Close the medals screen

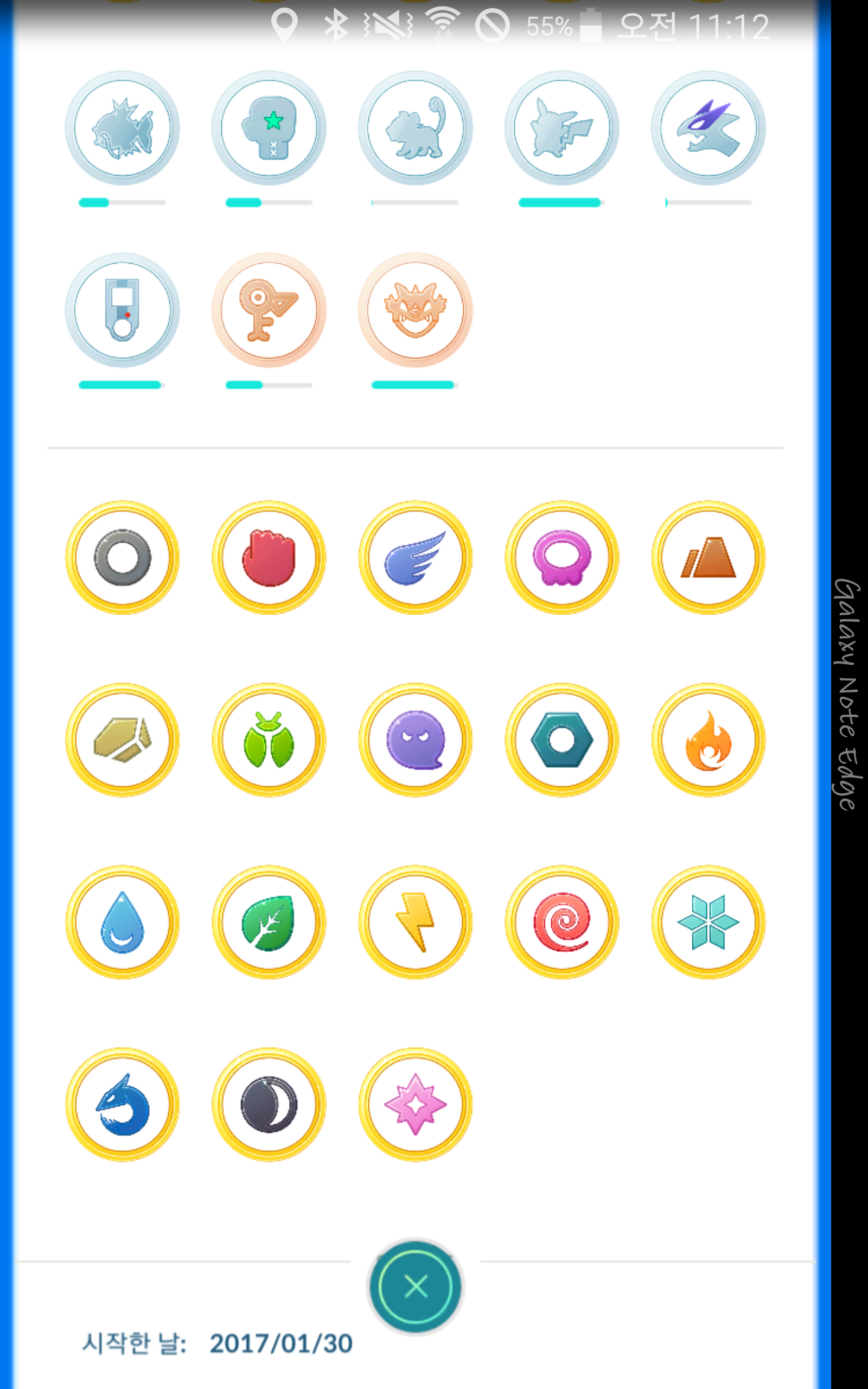[415, 1286]
